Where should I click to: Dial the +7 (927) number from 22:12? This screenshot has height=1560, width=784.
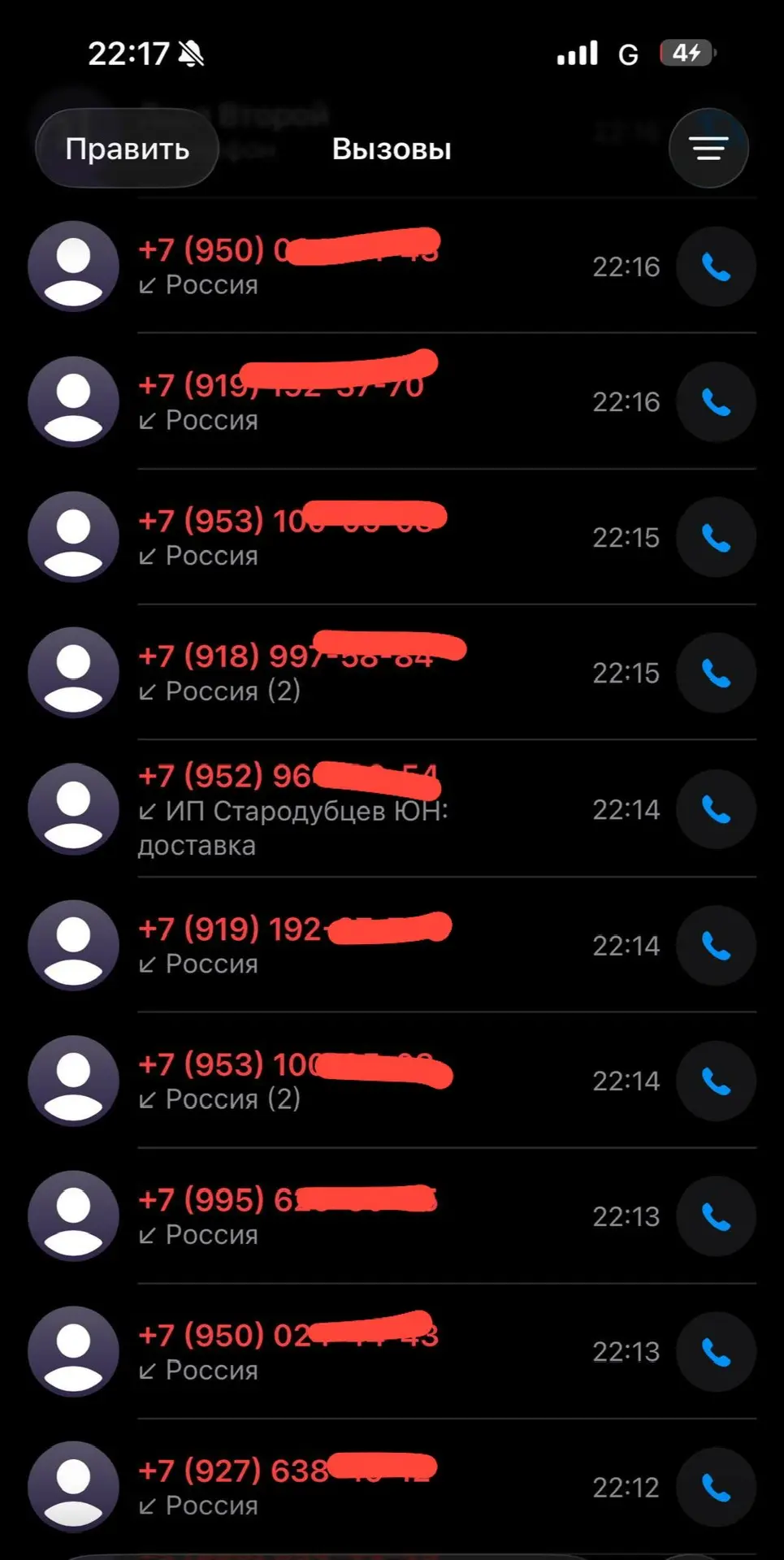(716, 1487)
